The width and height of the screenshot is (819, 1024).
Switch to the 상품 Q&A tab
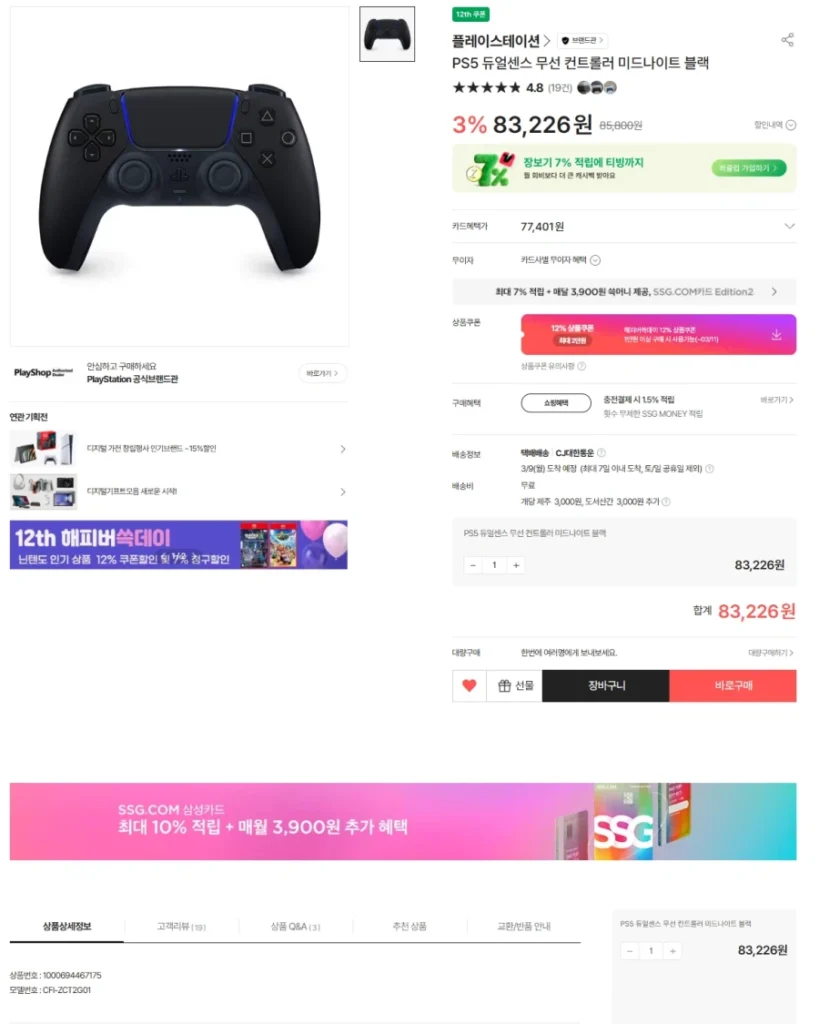[296, 927]
